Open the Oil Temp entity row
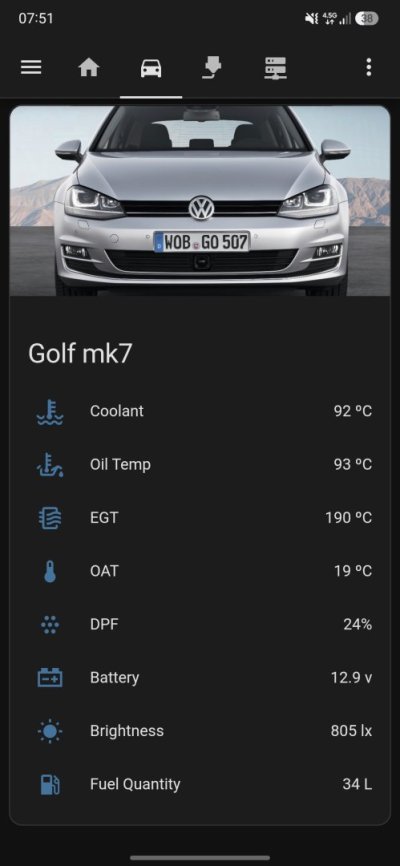This screenshot has height=866, width=400. tap(200, 464)
